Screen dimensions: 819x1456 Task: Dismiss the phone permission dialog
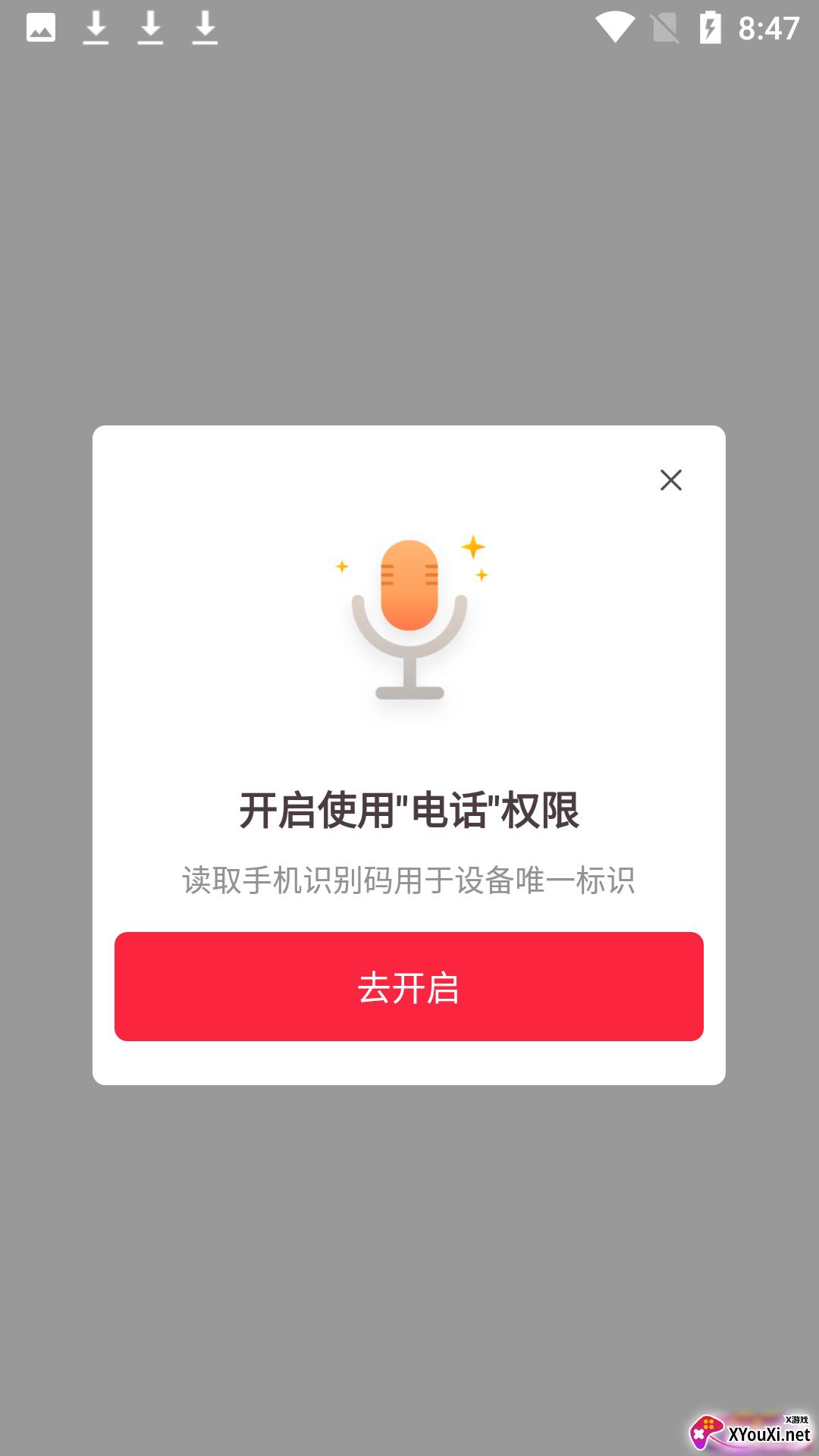(670, 480)
